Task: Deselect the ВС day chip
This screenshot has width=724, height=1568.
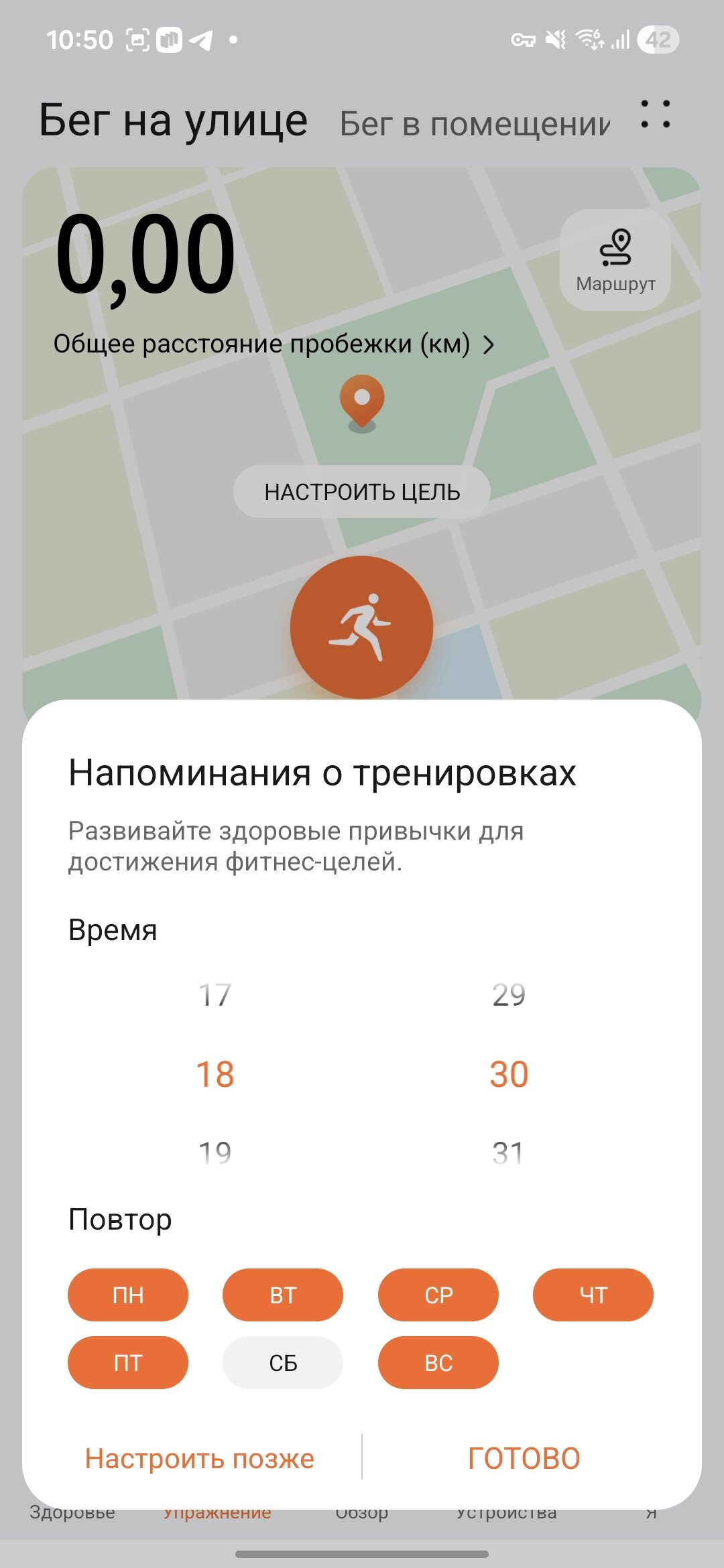Action: tap(438, 1362)
